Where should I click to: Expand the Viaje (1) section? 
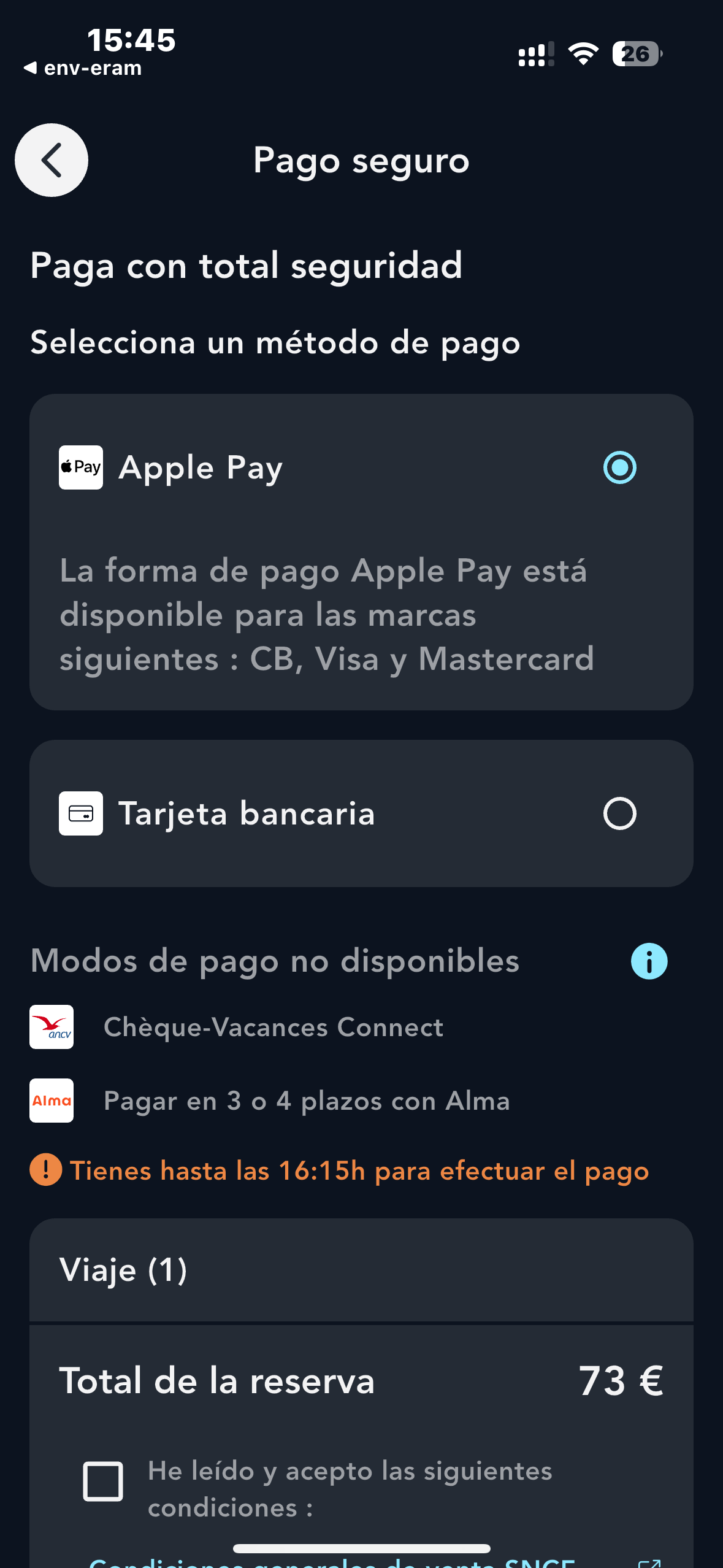click(x=361, y=1270)
